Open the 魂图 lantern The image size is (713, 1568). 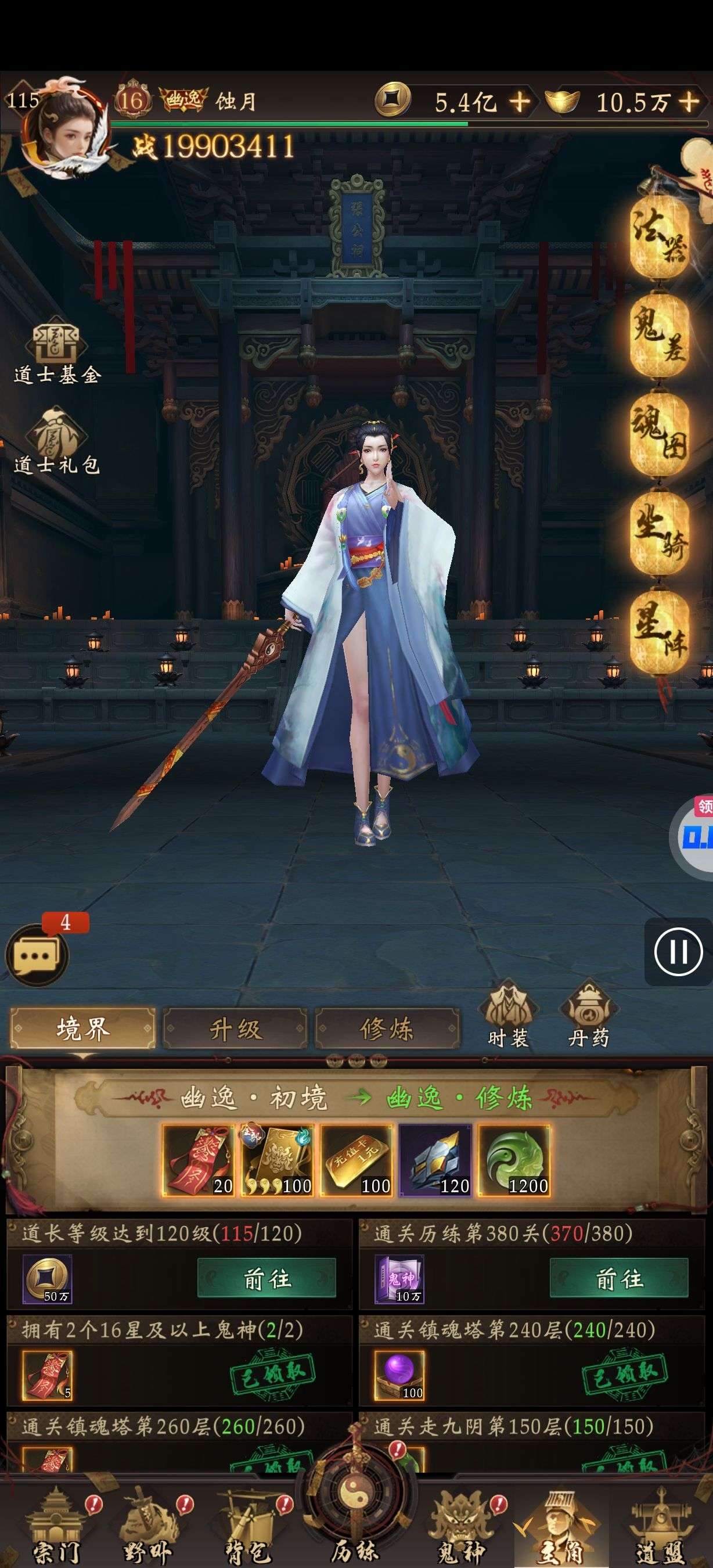pyautogui.click(x=660, y=433)
